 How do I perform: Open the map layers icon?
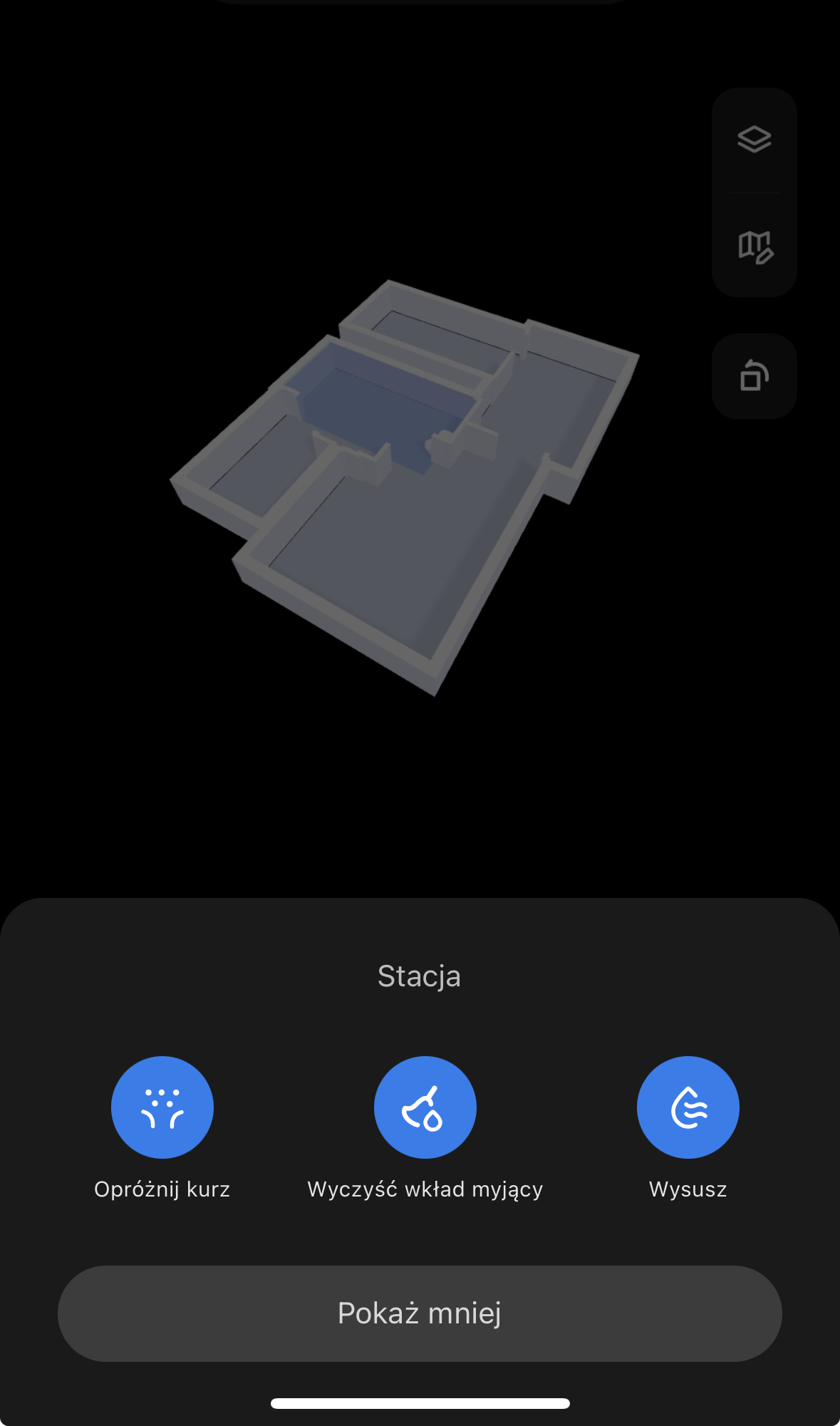coord(755,139)
